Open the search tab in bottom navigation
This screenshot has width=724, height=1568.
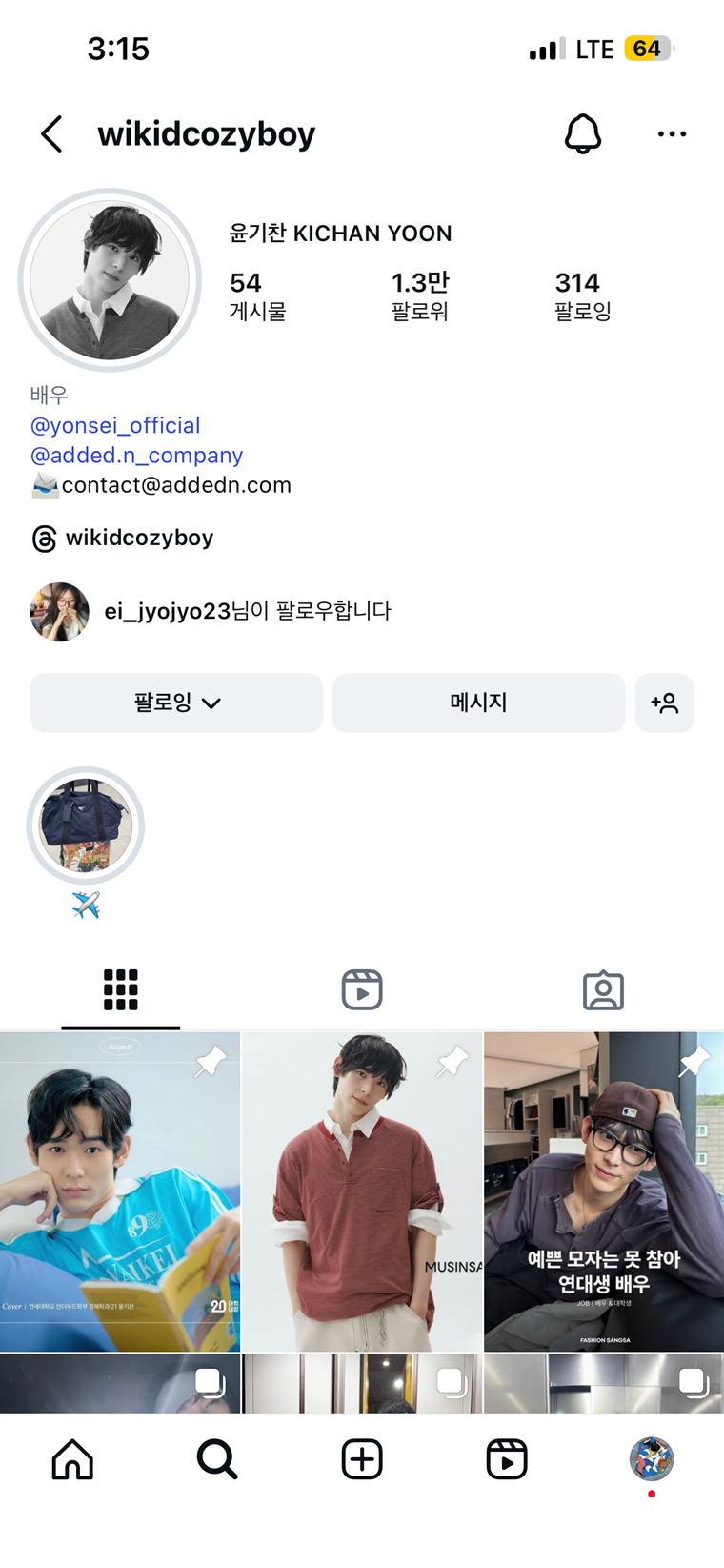217,1459
